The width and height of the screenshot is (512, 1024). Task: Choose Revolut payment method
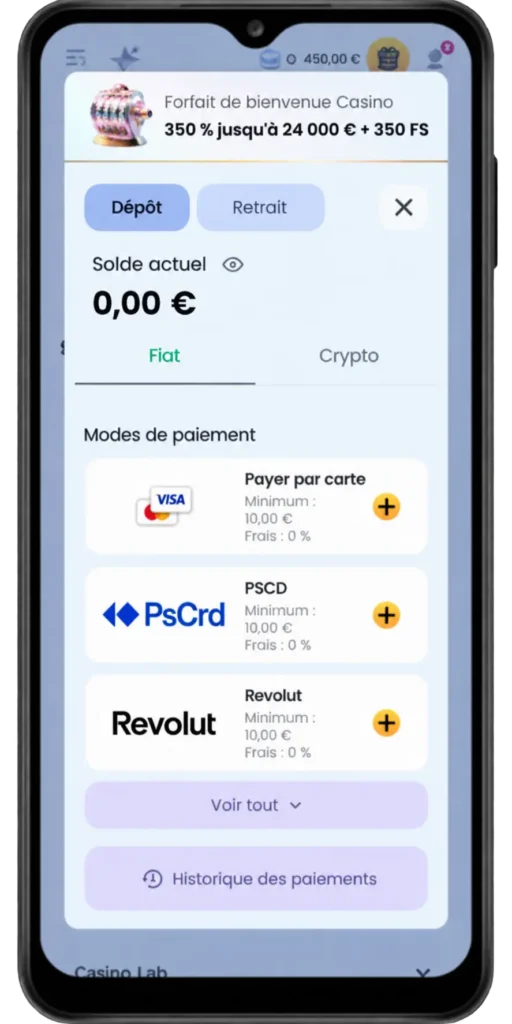[x=256, y=723]
